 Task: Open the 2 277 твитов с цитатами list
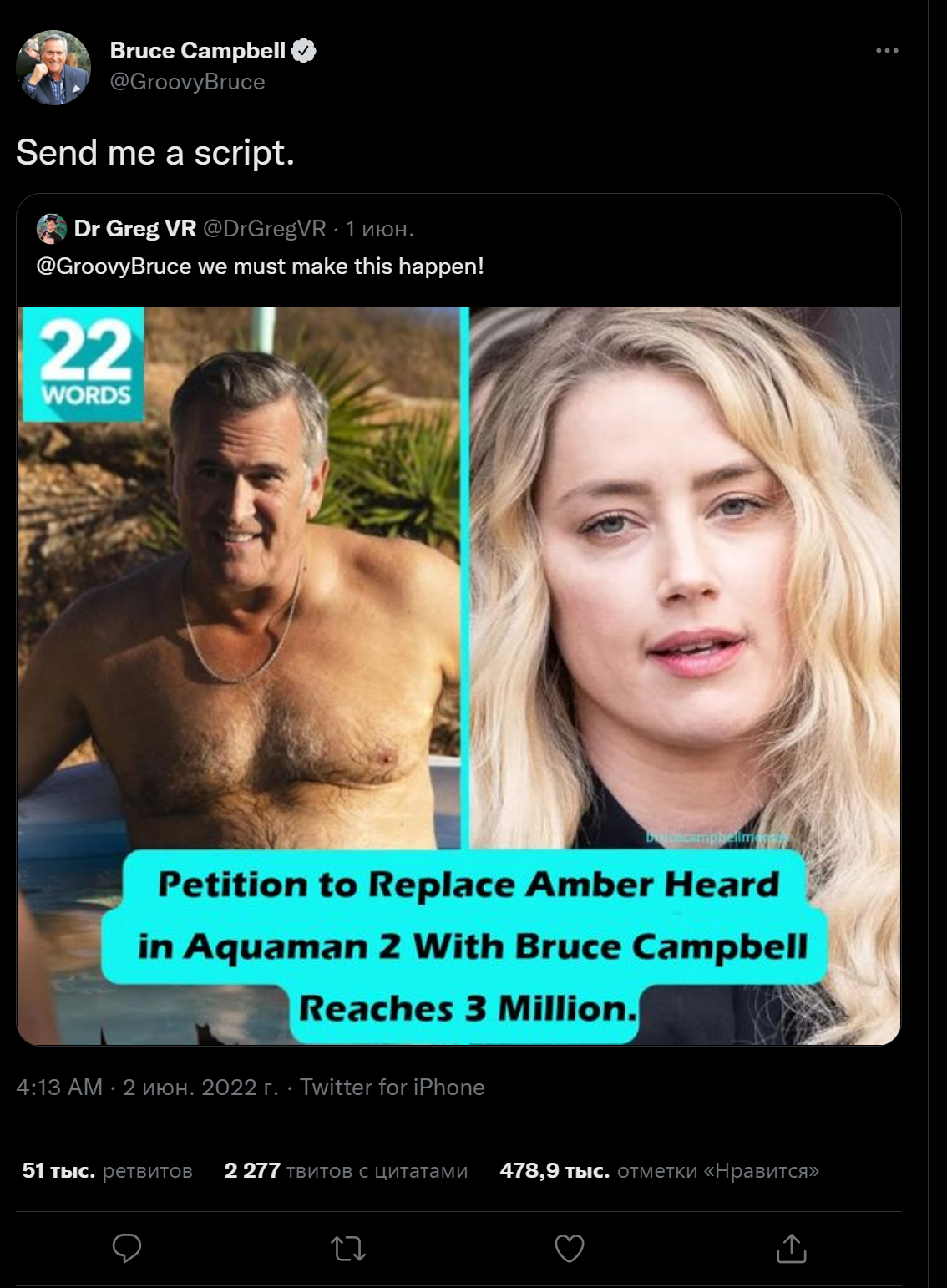[346, 1170]
